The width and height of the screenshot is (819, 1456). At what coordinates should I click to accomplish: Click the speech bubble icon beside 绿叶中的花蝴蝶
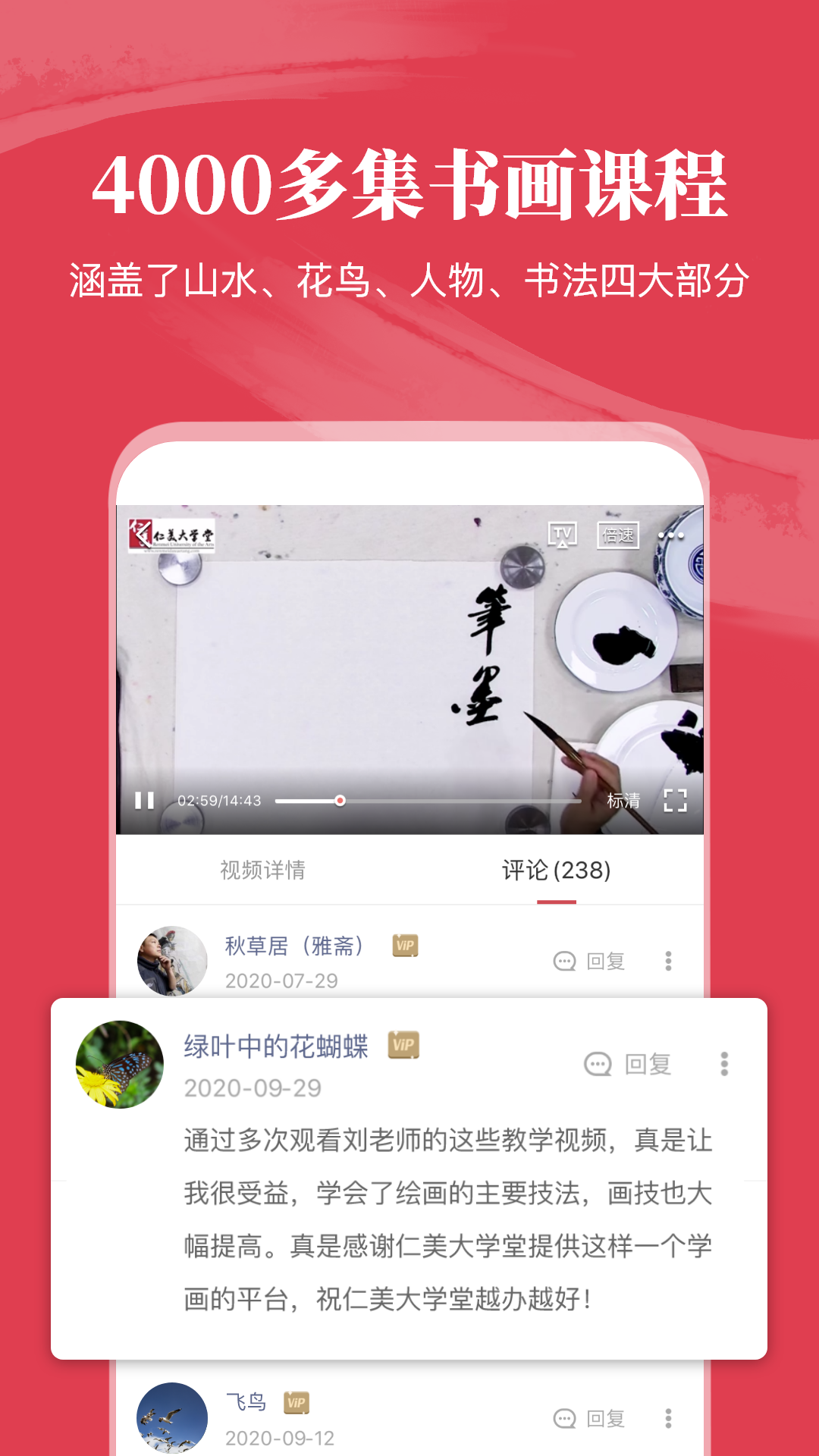(599, 1064)
